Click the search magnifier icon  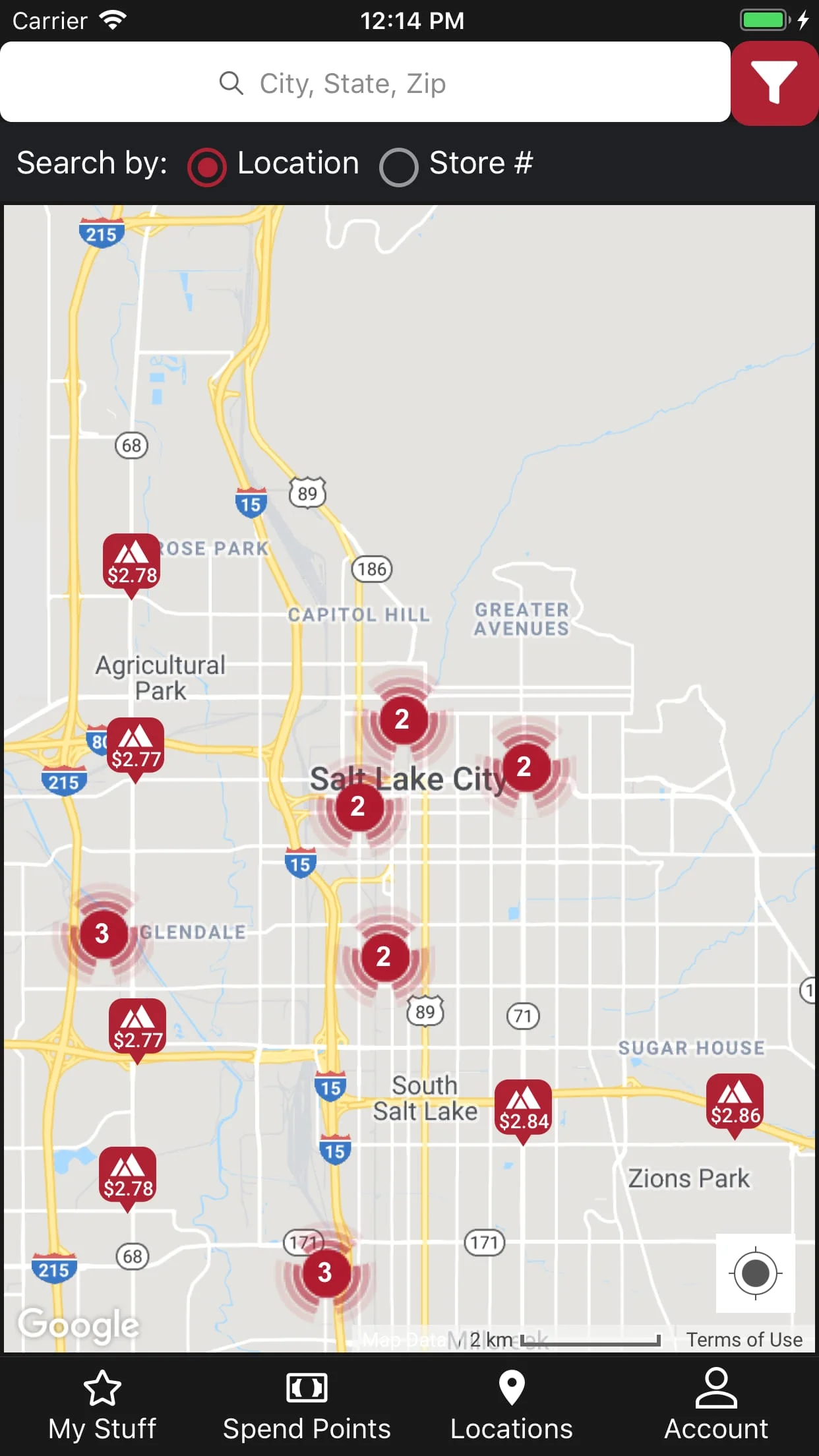231,82
